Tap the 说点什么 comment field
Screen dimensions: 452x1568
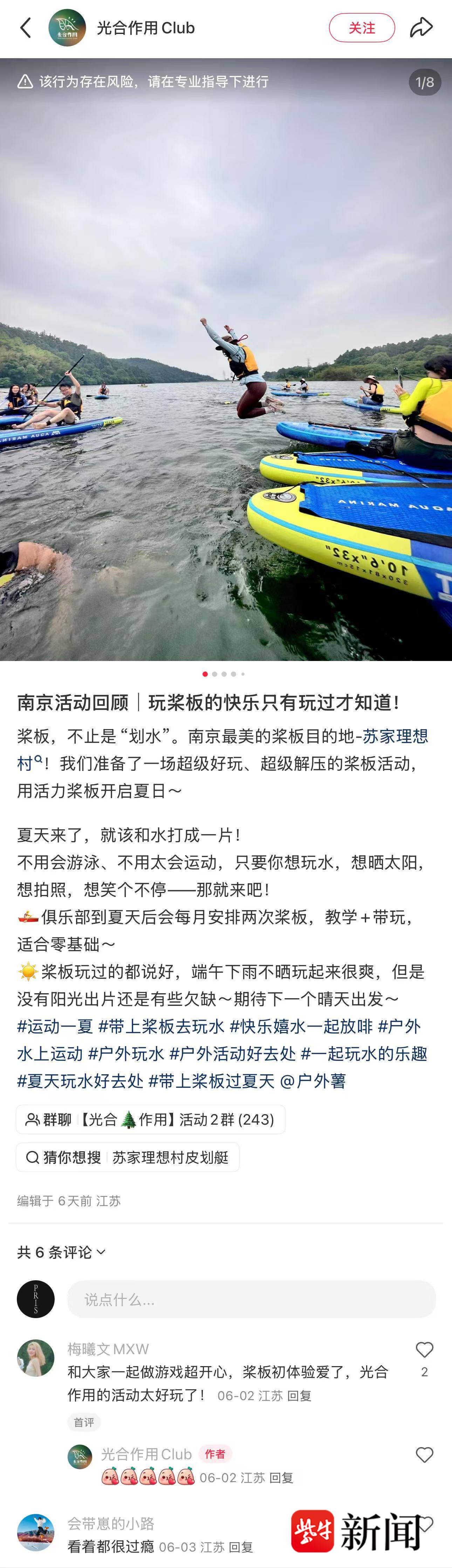(x=251, y=1300)
